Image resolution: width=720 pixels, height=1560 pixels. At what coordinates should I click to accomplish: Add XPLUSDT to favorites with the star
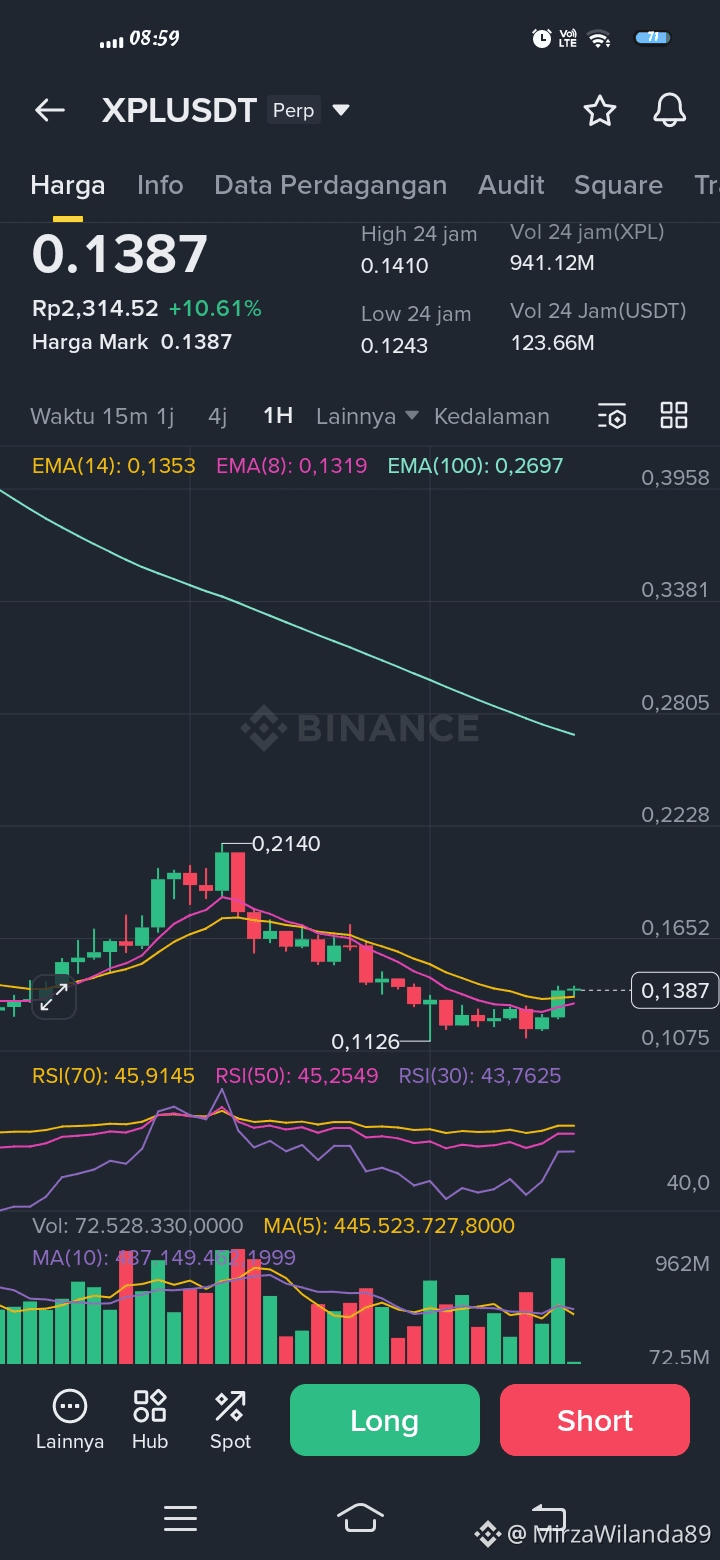tap(599, 111)
